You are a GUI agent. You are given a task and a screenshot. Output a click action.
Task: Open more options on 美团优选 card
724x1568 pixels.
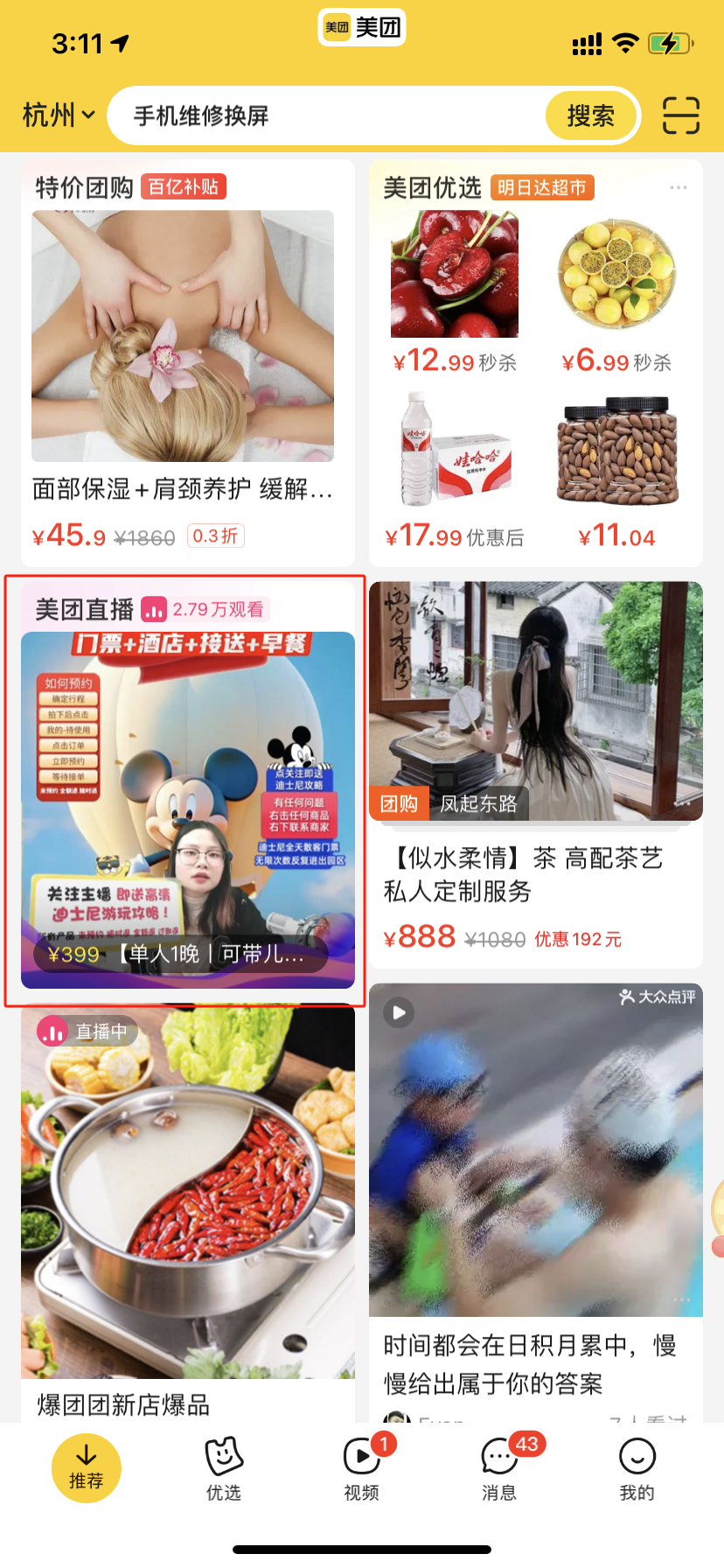click(678, 188)
